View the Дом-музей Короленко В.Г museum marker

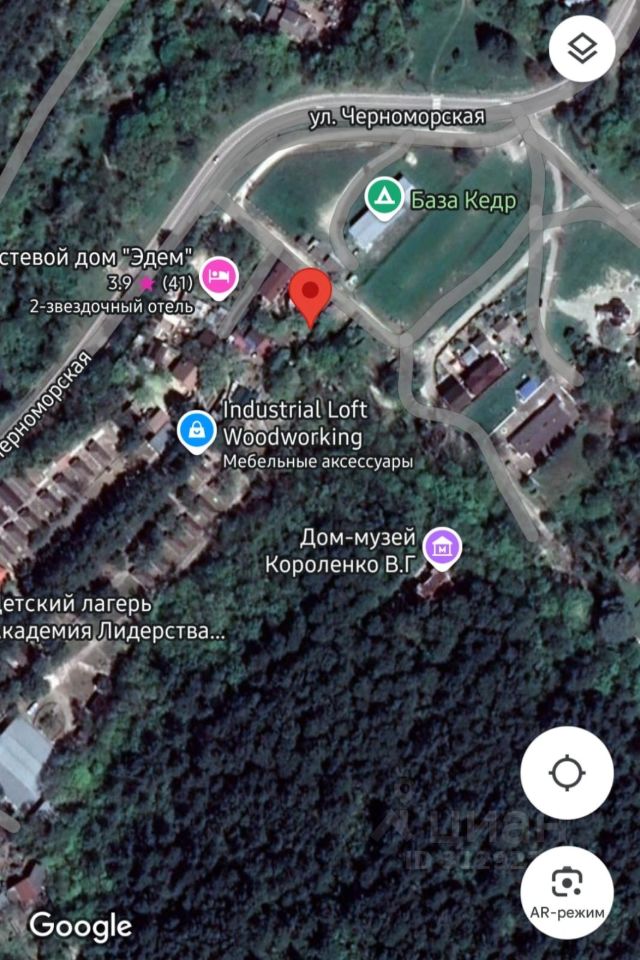pyautogui.click(x=442, y=546)
